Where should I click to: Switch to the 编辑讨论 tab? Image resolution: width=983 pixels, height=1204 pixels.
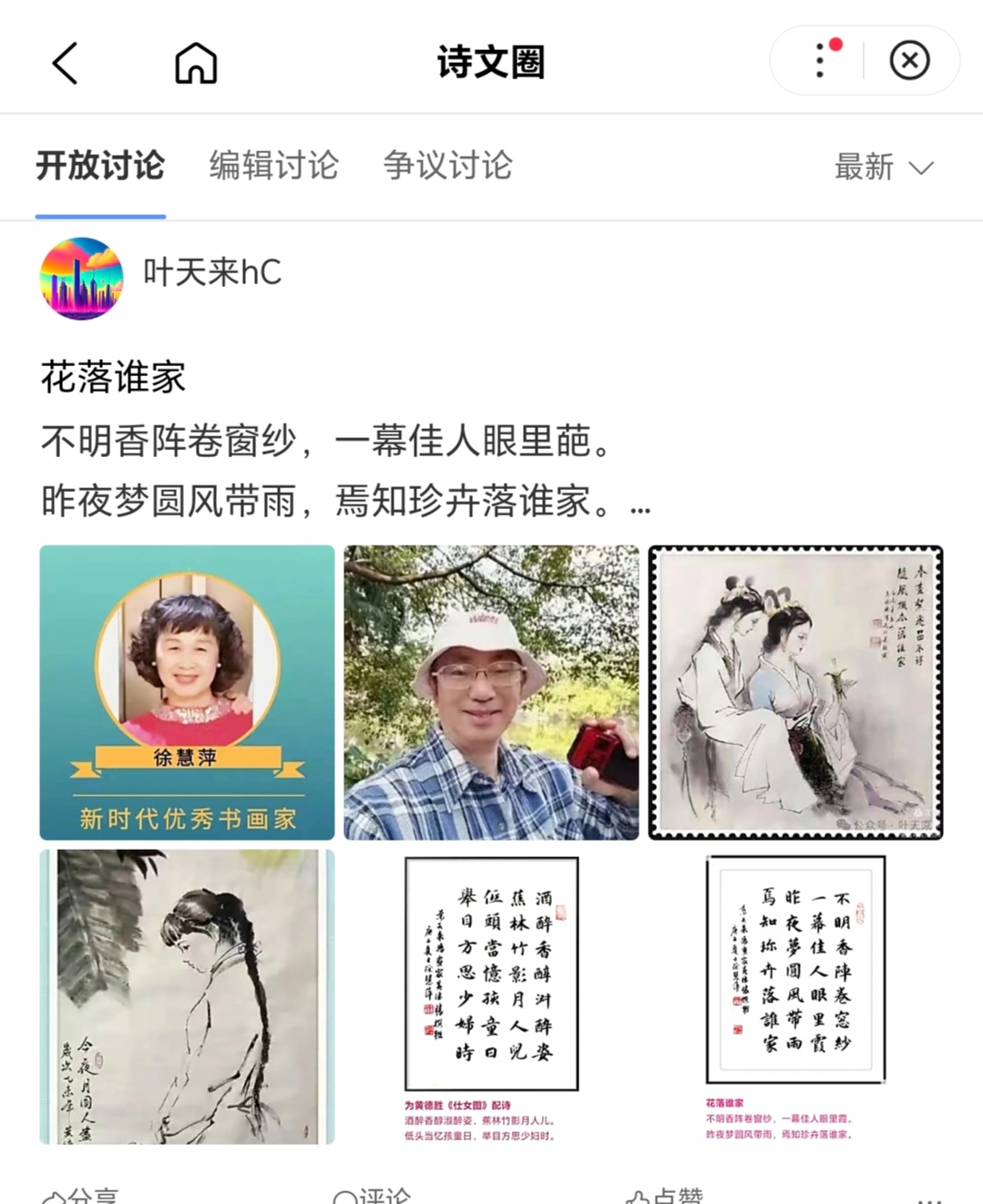click(273, 166)
